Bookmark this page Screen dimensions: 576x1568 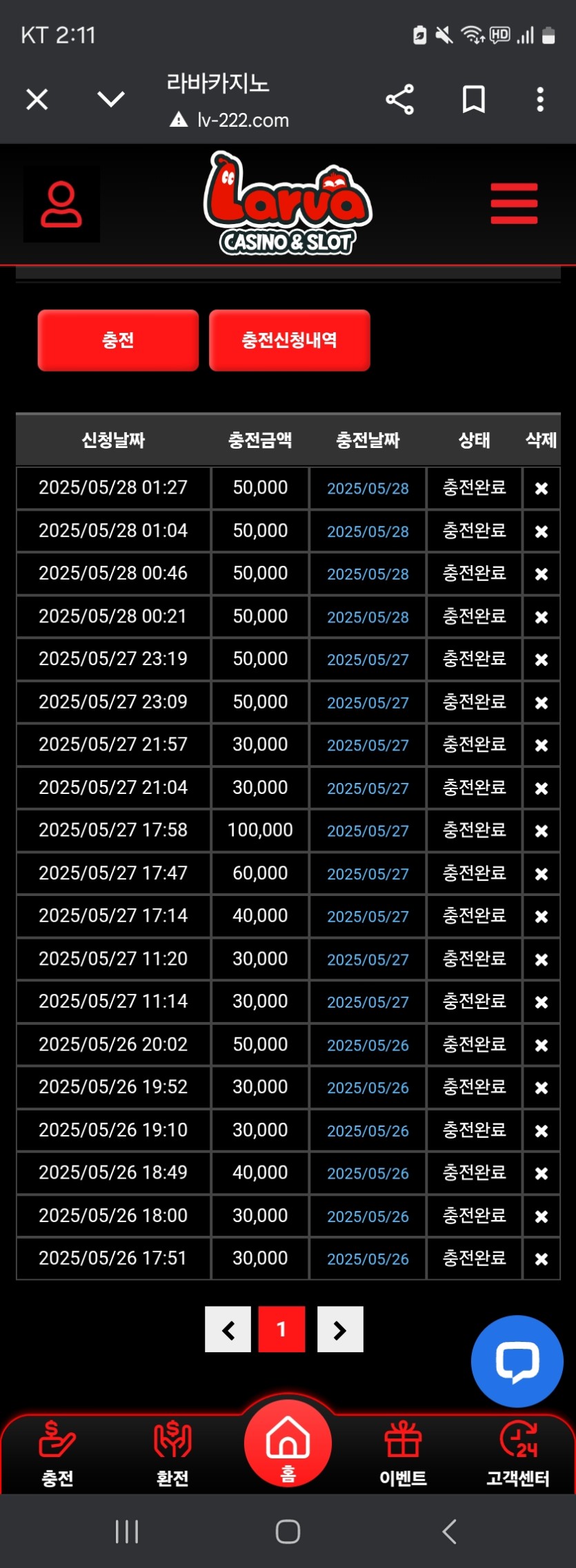coord(473,100)
